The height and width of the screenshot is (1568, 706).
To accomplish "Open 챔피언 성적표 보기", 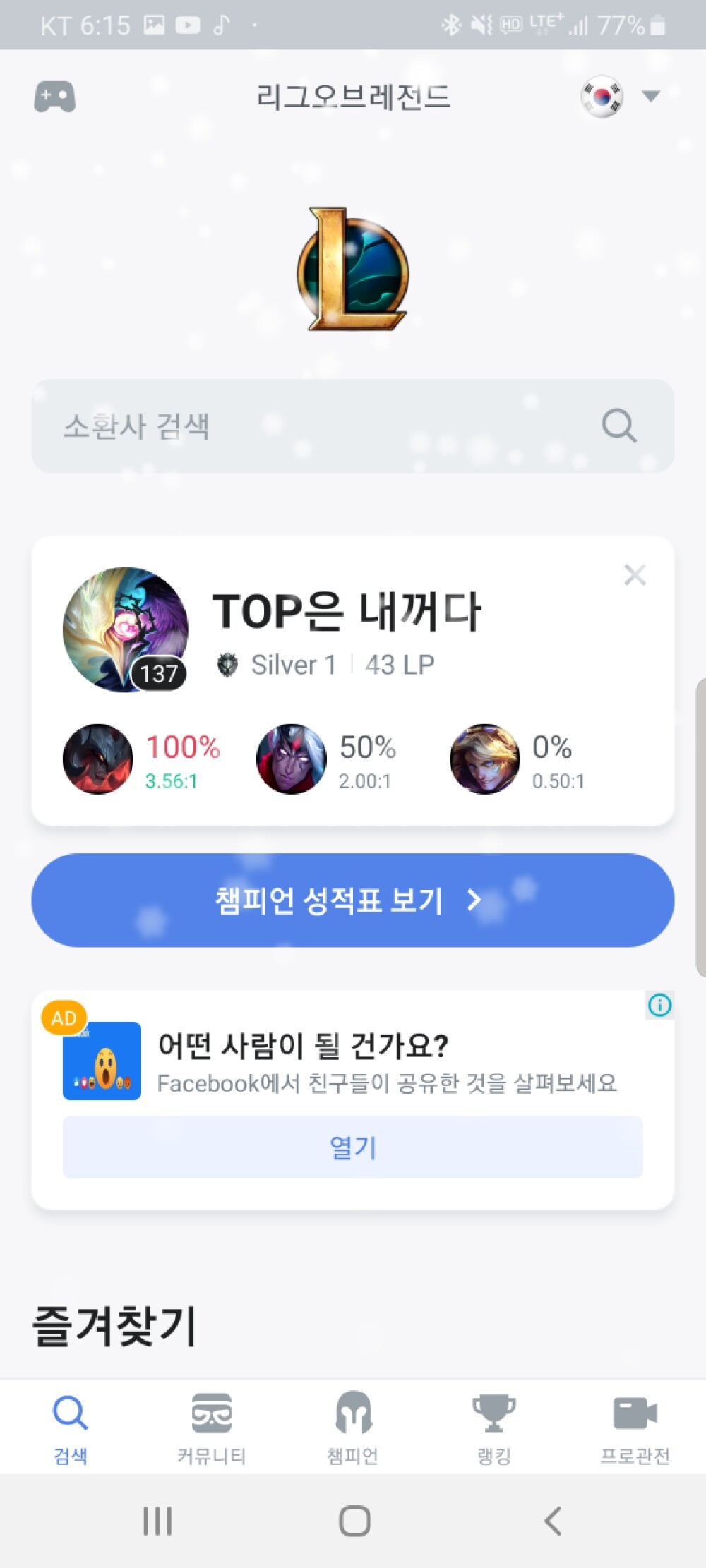I will (x=353, y=900).
